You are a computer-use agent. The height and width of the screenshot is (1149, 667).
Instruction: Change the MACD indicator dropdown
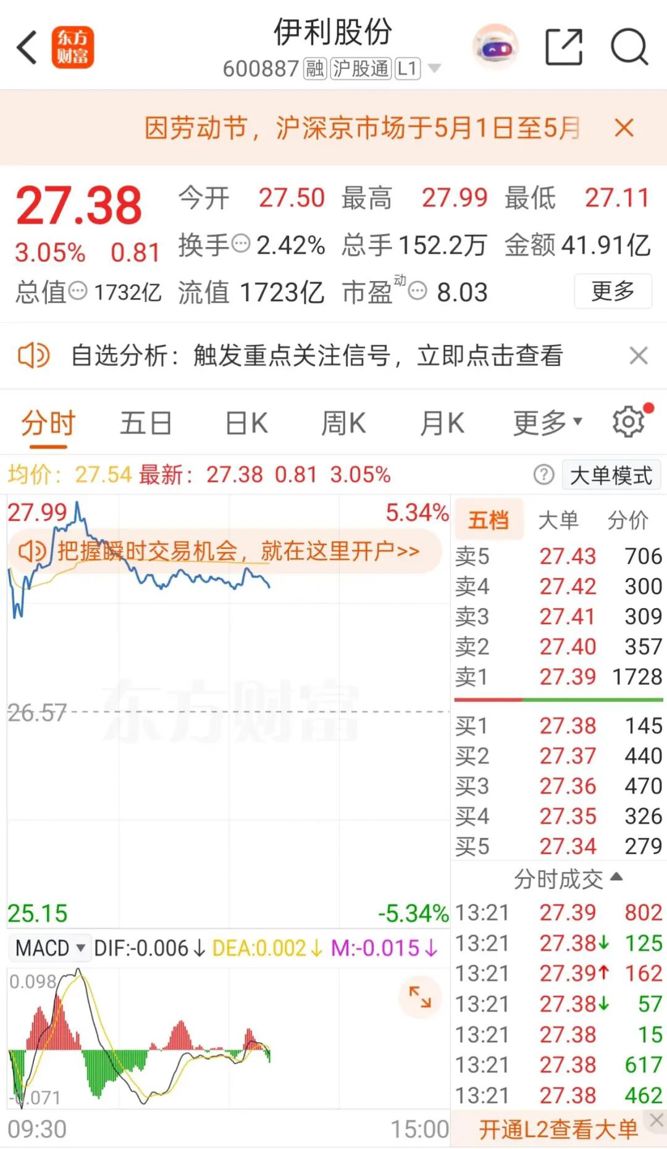pos(49,947)
